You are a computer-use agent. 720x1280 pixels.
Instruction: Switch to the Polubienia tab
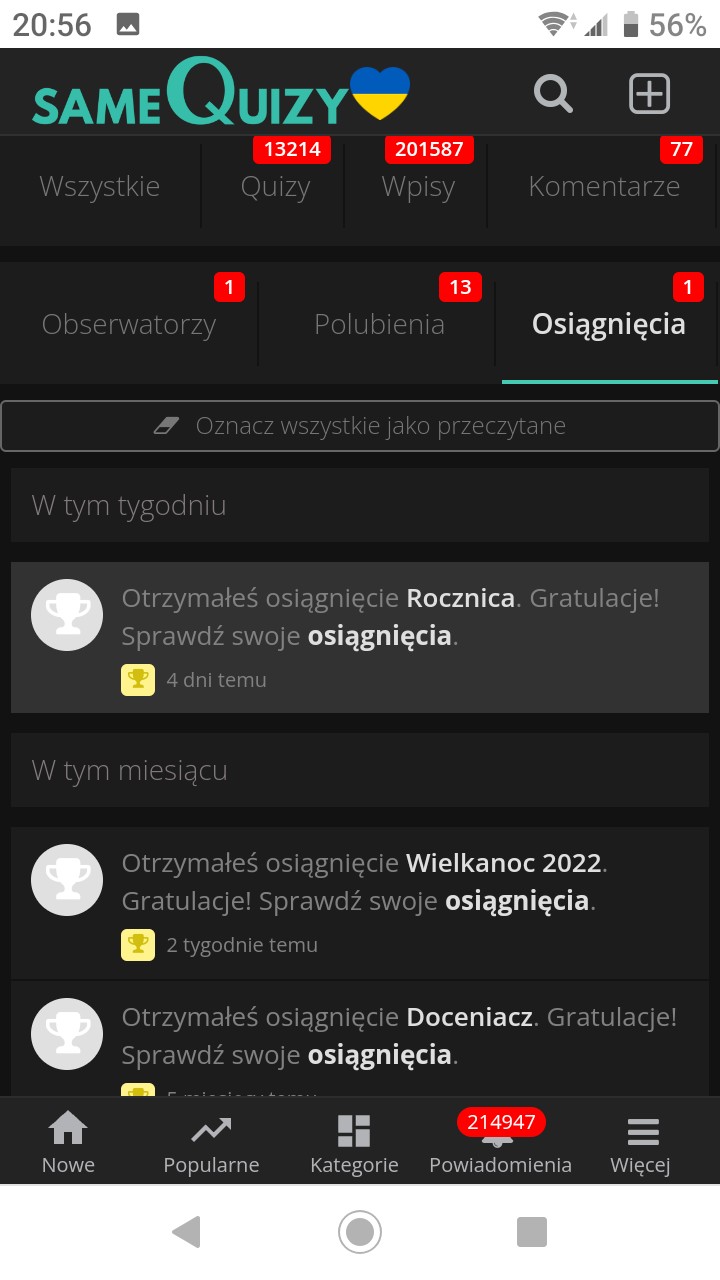tap(379, 324)
